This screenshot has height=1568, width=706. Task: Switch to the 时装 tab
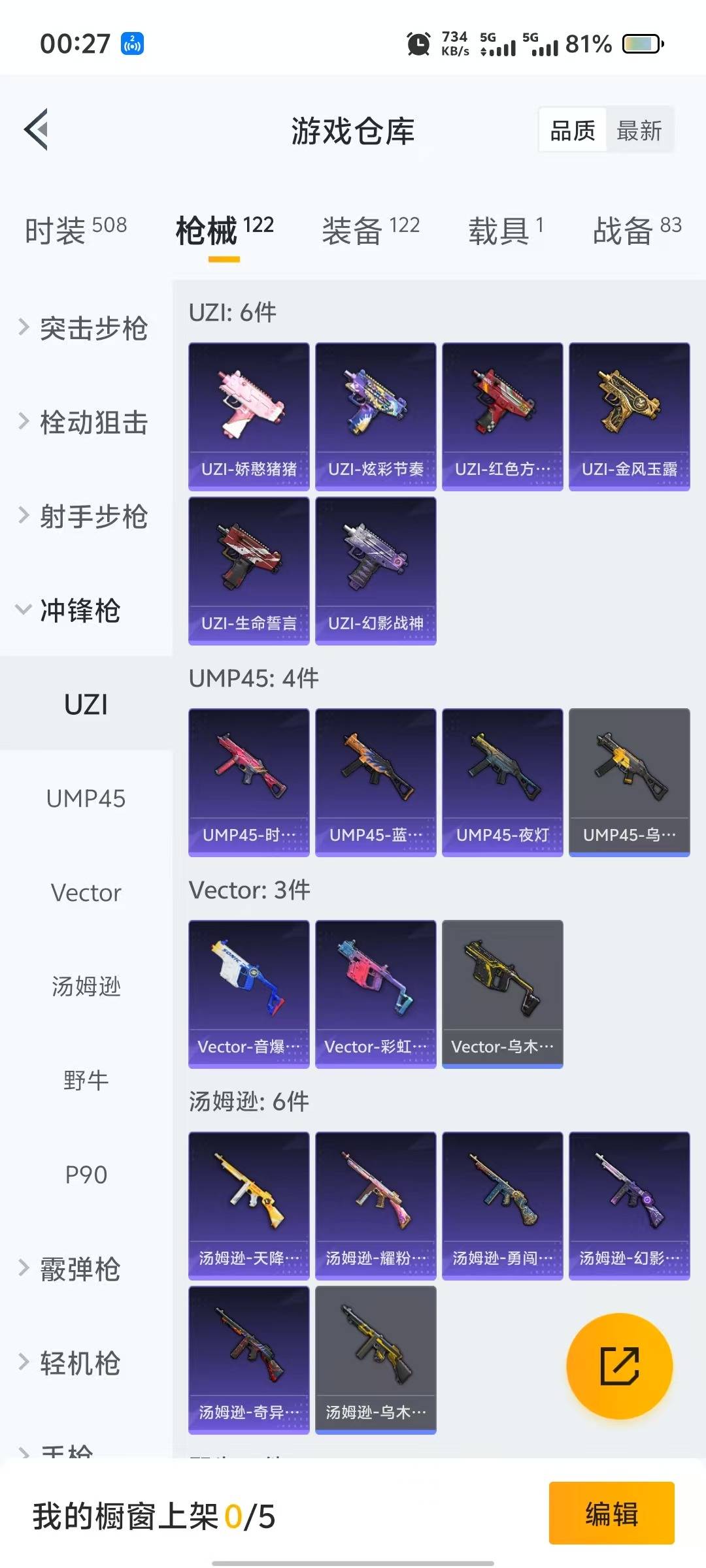click(76, 230)
